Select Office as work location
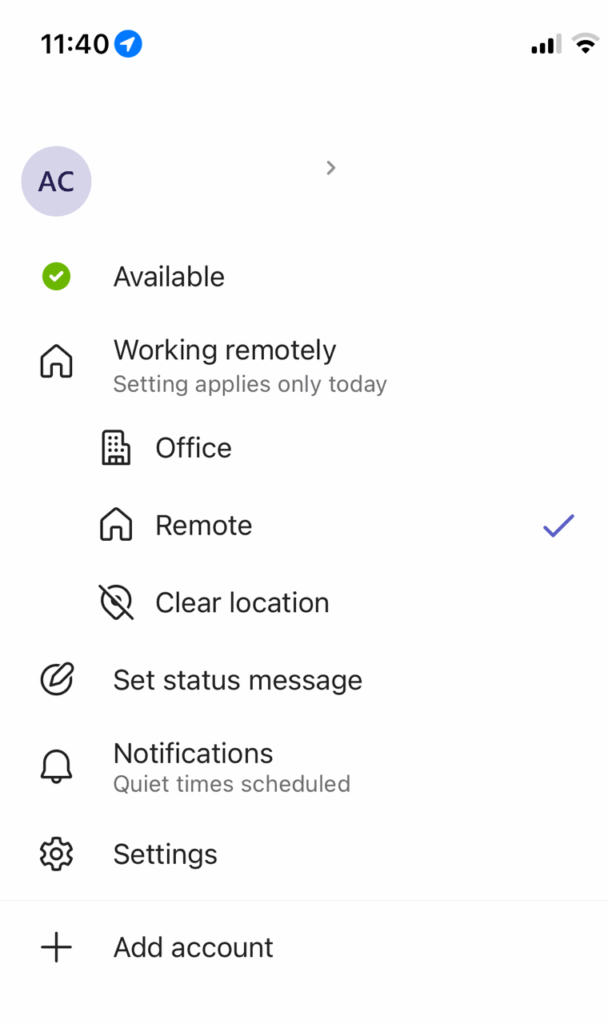Image resolution: width=608 pixels, height=1024 pixels. coord(193,448)
